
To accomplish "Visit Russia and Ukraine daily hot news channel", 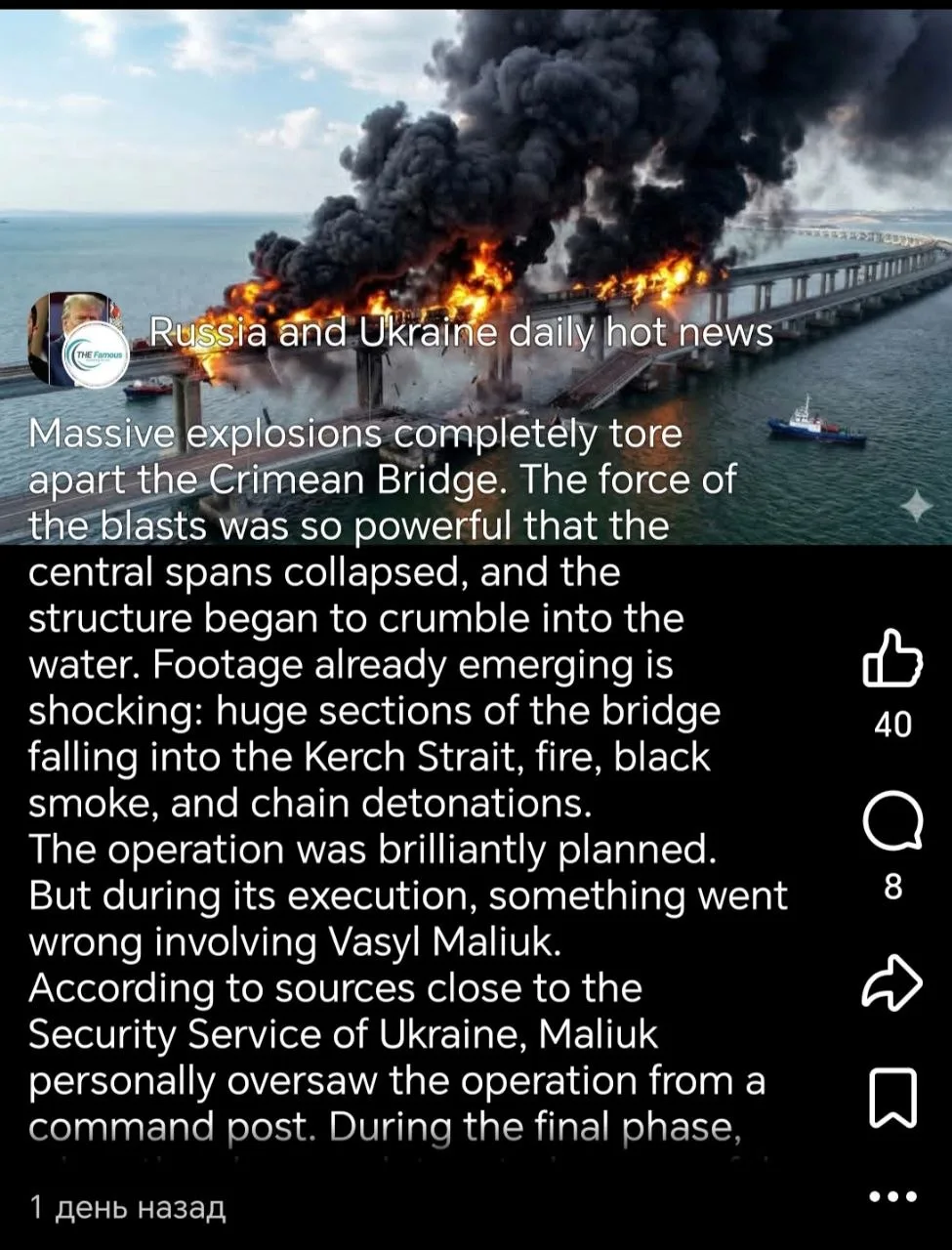I will click(461, 334).
